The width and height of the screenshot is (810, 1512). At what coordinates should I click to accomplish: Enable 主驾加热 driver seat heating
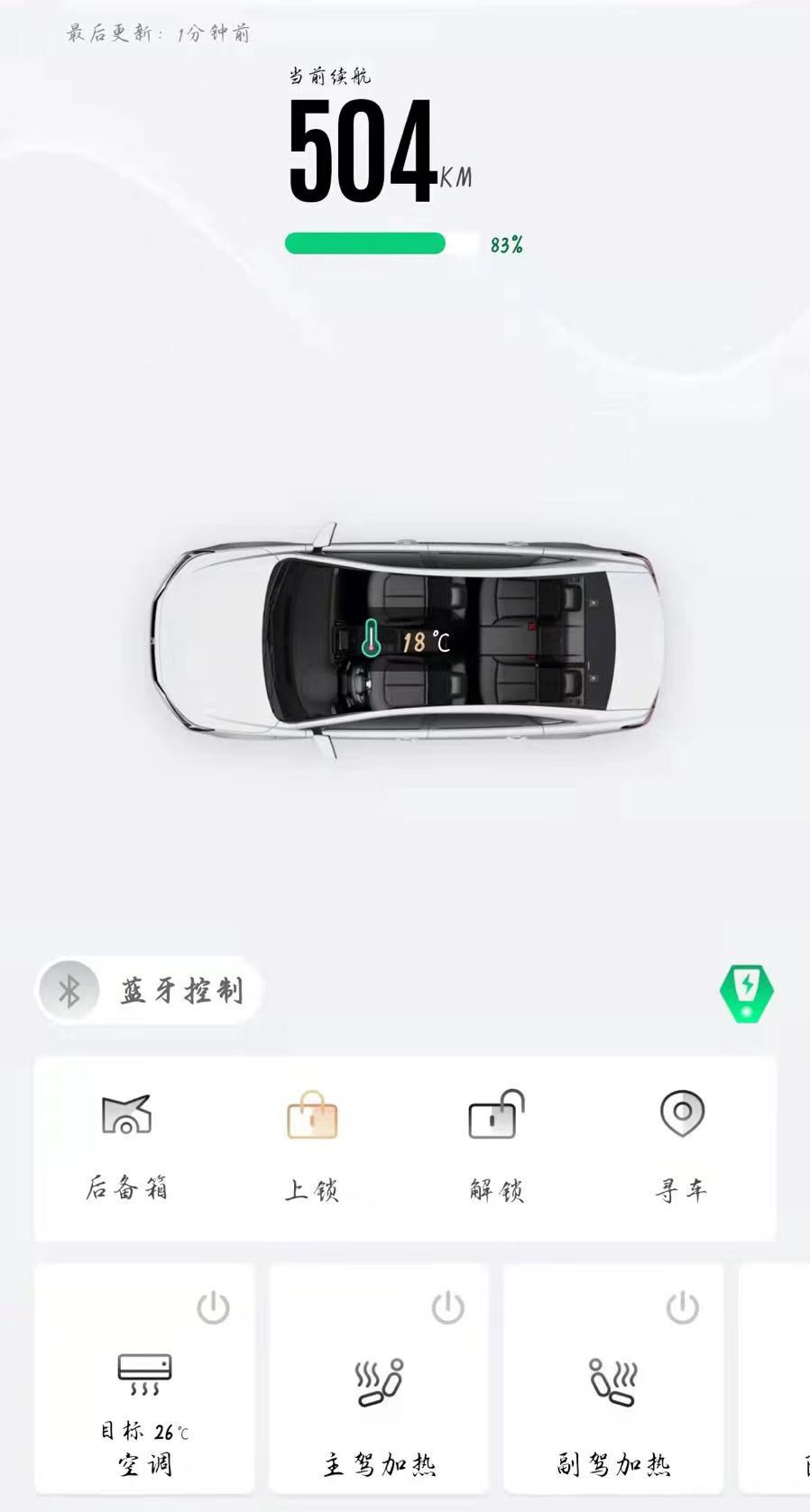(x=448, y=1307)
